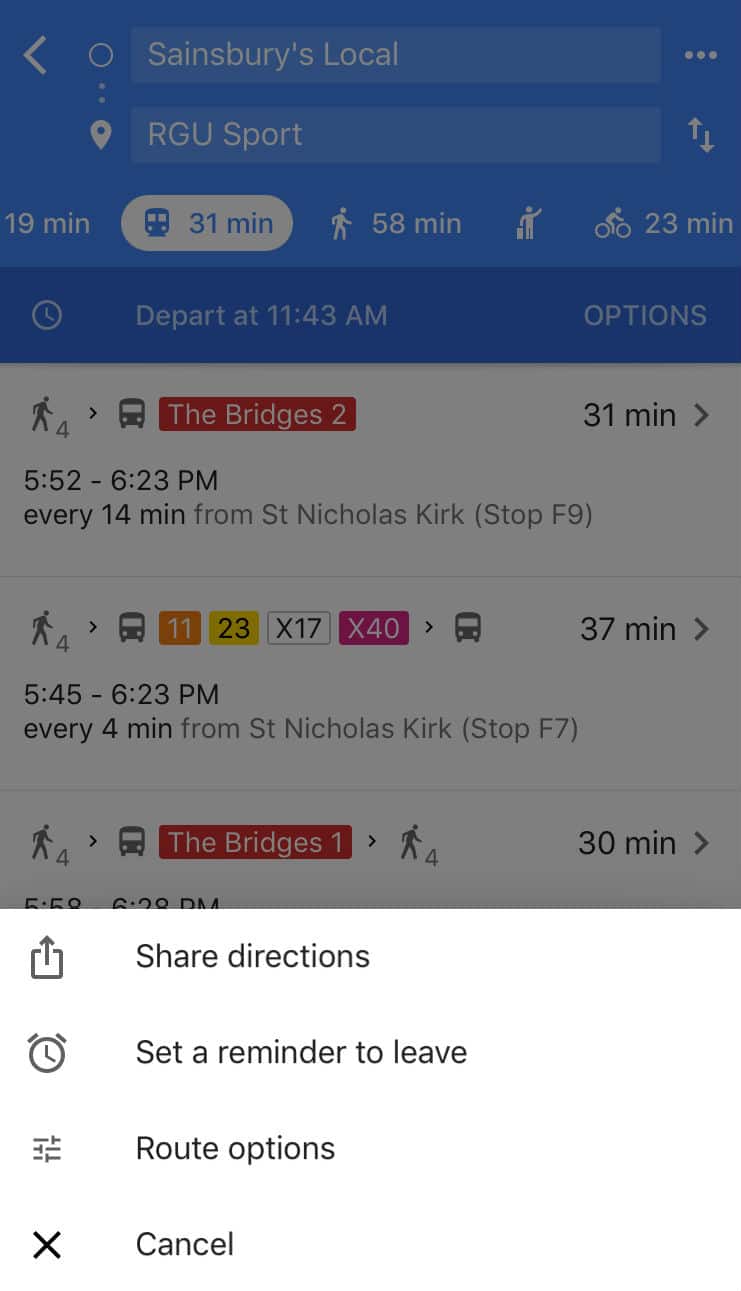
Task: Open Route options
Action: [x=370, y=1149]
